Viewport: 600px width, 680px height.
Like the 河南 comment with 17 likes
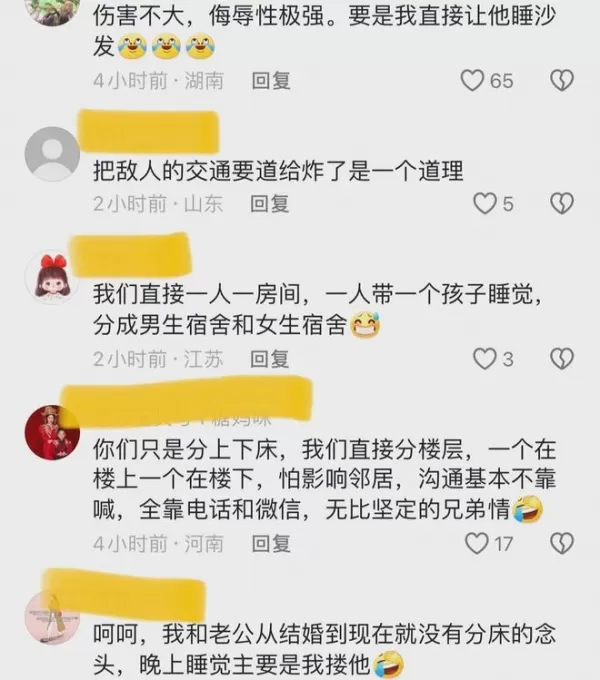[477, 543]
